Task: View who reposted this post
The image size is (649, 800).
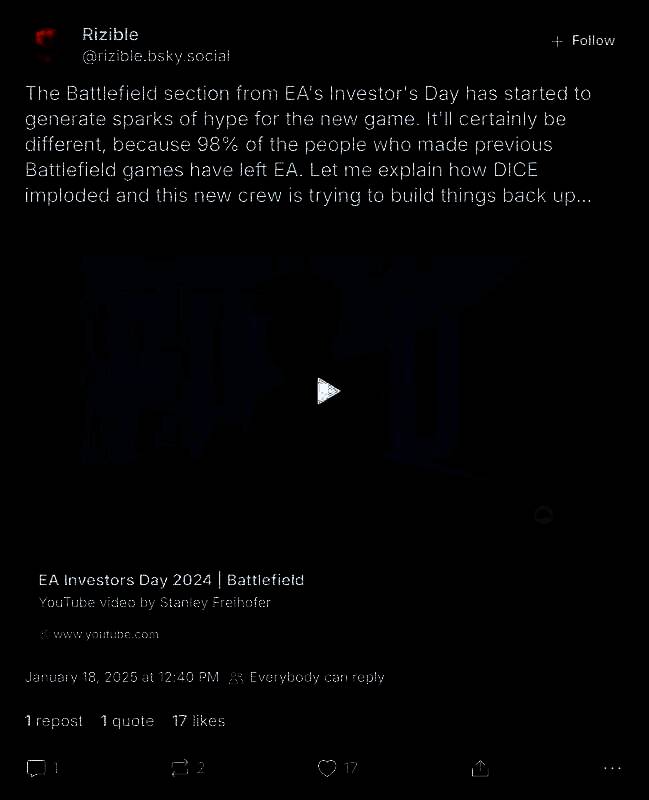Action: (54, 721)
